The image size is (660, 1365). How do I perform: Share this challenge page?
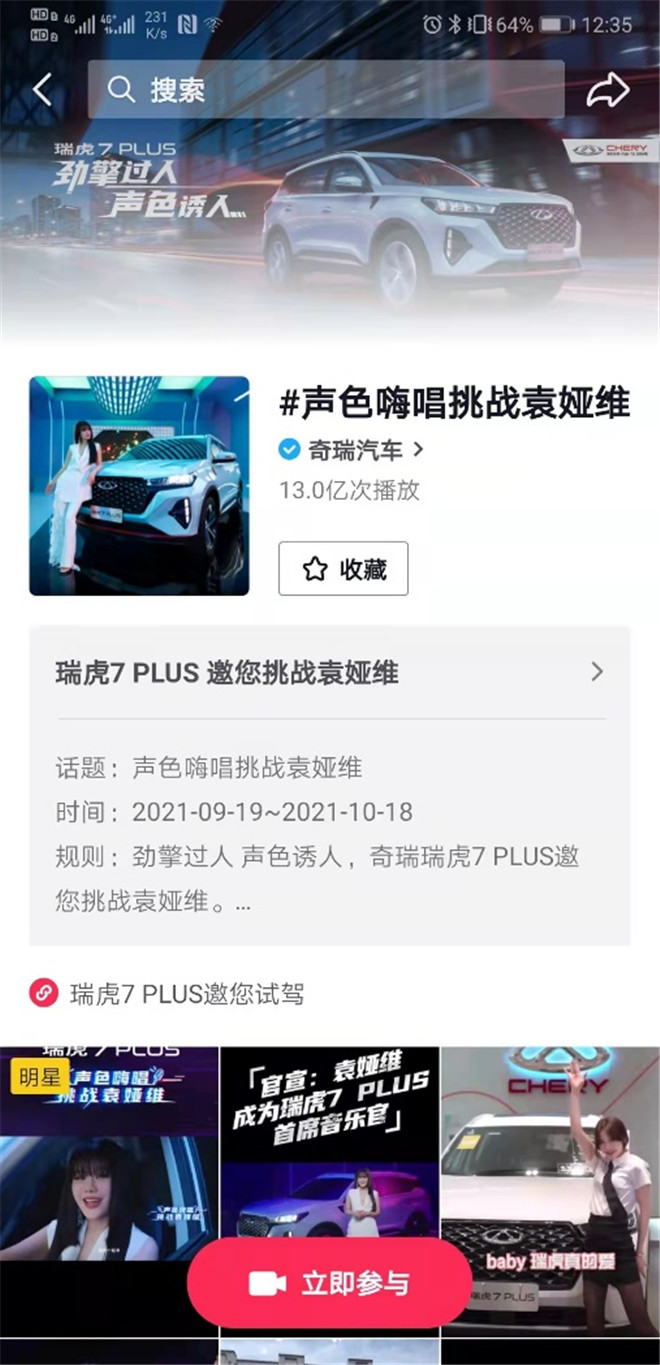click(x=607, y=90)
